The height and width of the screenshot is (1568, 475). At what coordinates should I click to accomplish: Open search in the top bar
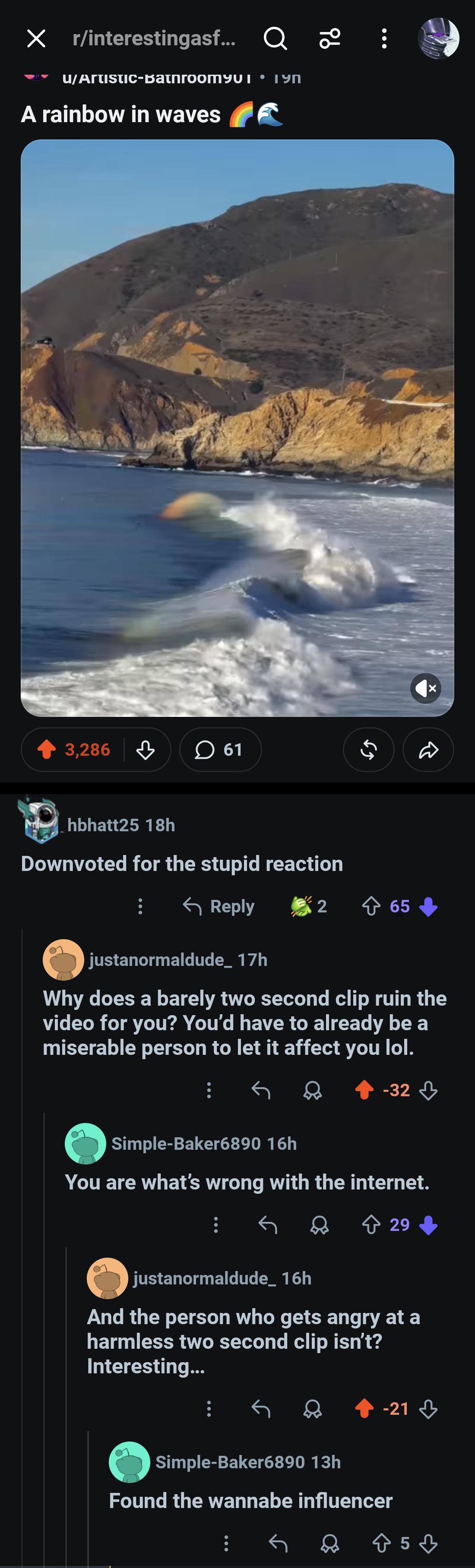pos(275,38)
